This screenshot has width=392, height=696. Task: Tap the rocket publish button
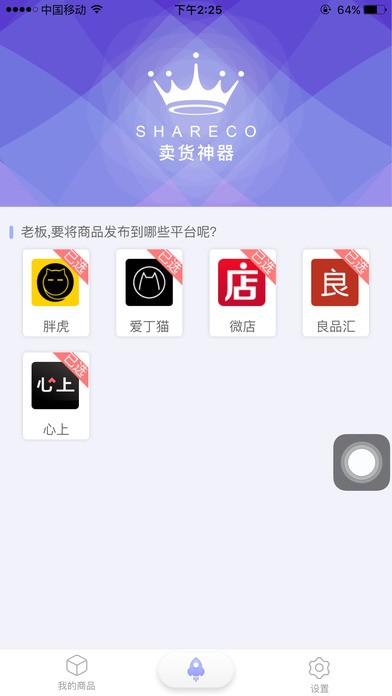point(196,670)
